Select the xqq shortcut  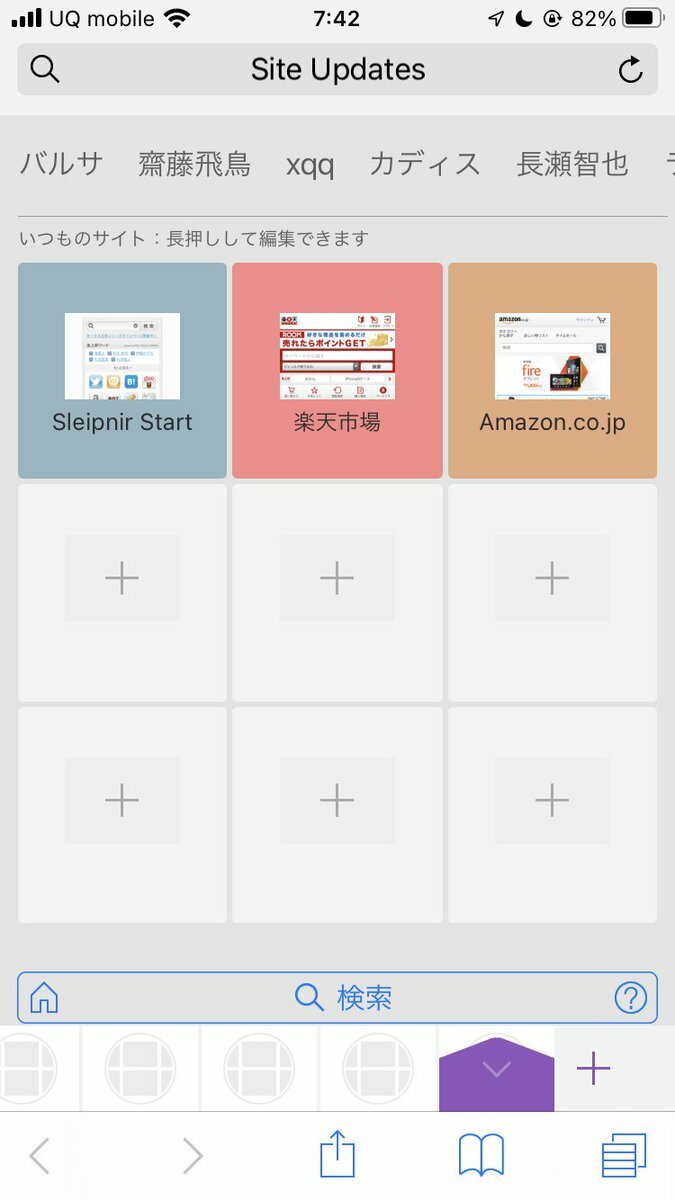tap(310, 164)
